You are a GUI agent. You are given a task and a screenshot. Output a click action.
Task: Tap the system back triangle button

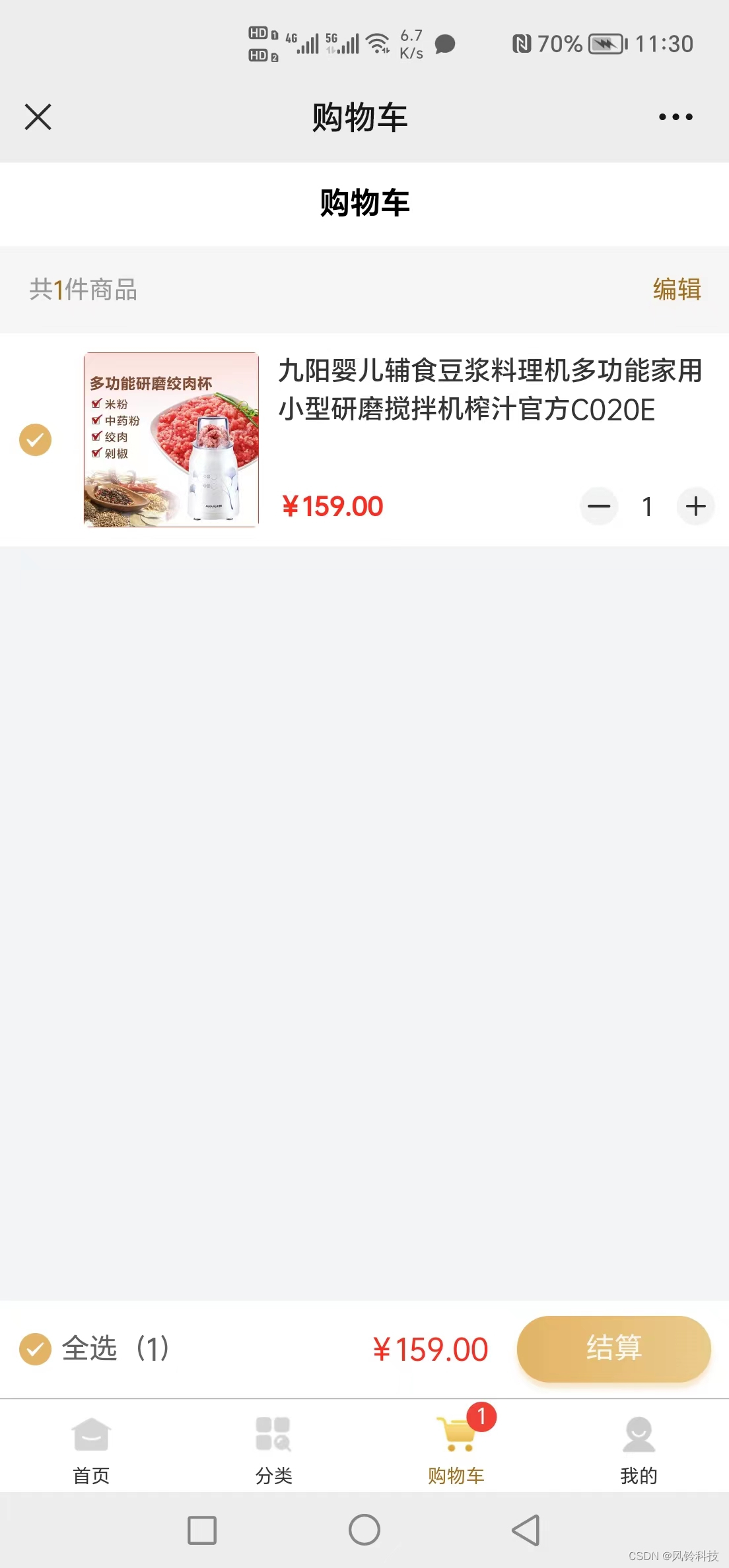pyautogui.click(x=526, y=1530)
